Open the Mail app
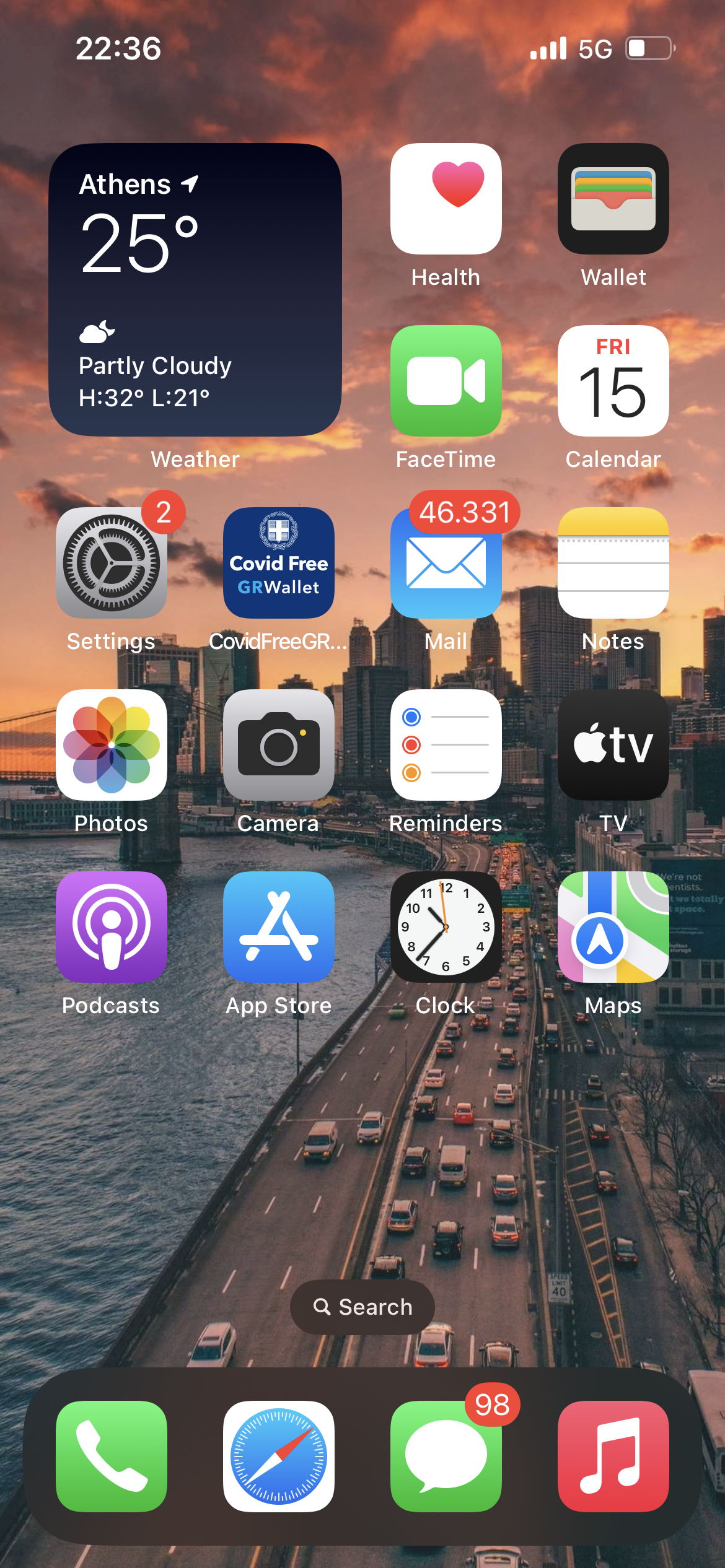 point(446,563)
